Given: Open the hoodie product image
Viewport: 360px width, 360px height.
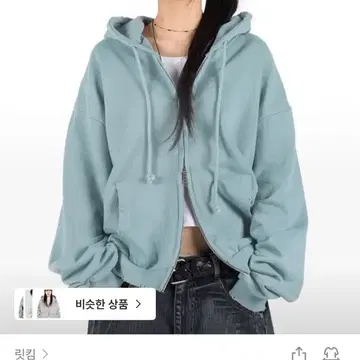Looking at the screenshot, I should (x=180, y=167).
